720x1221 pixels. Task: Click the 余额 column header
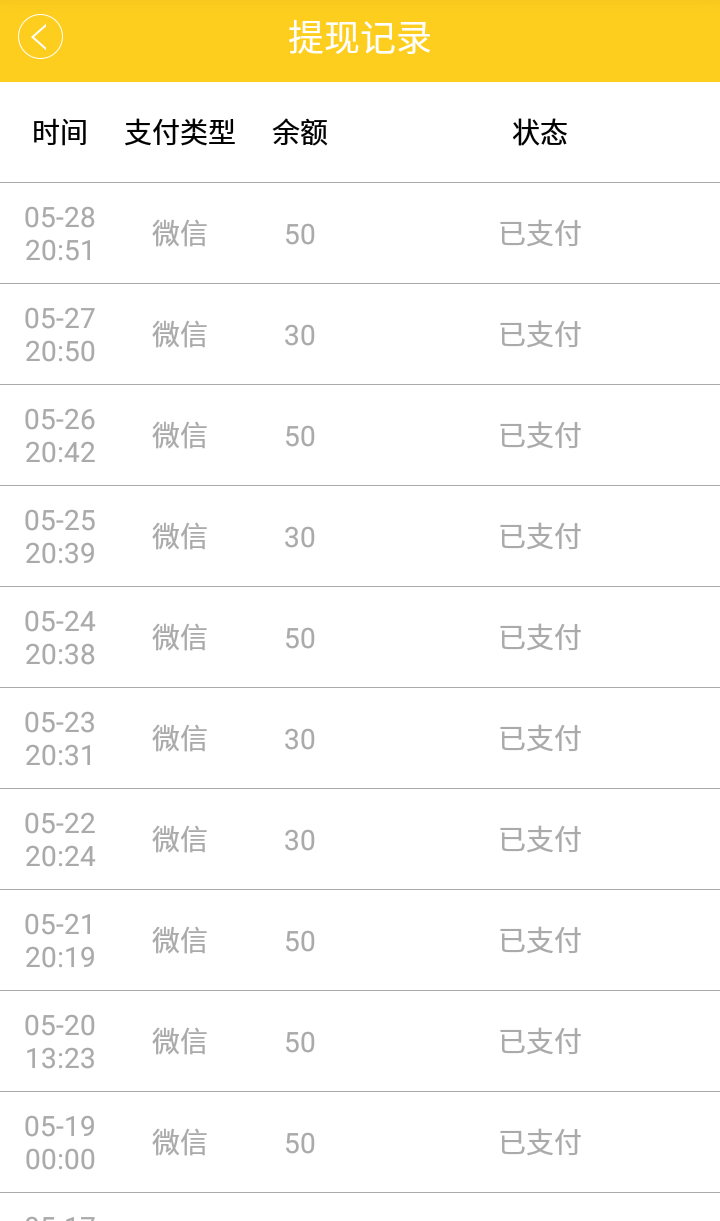pos(298,132)
